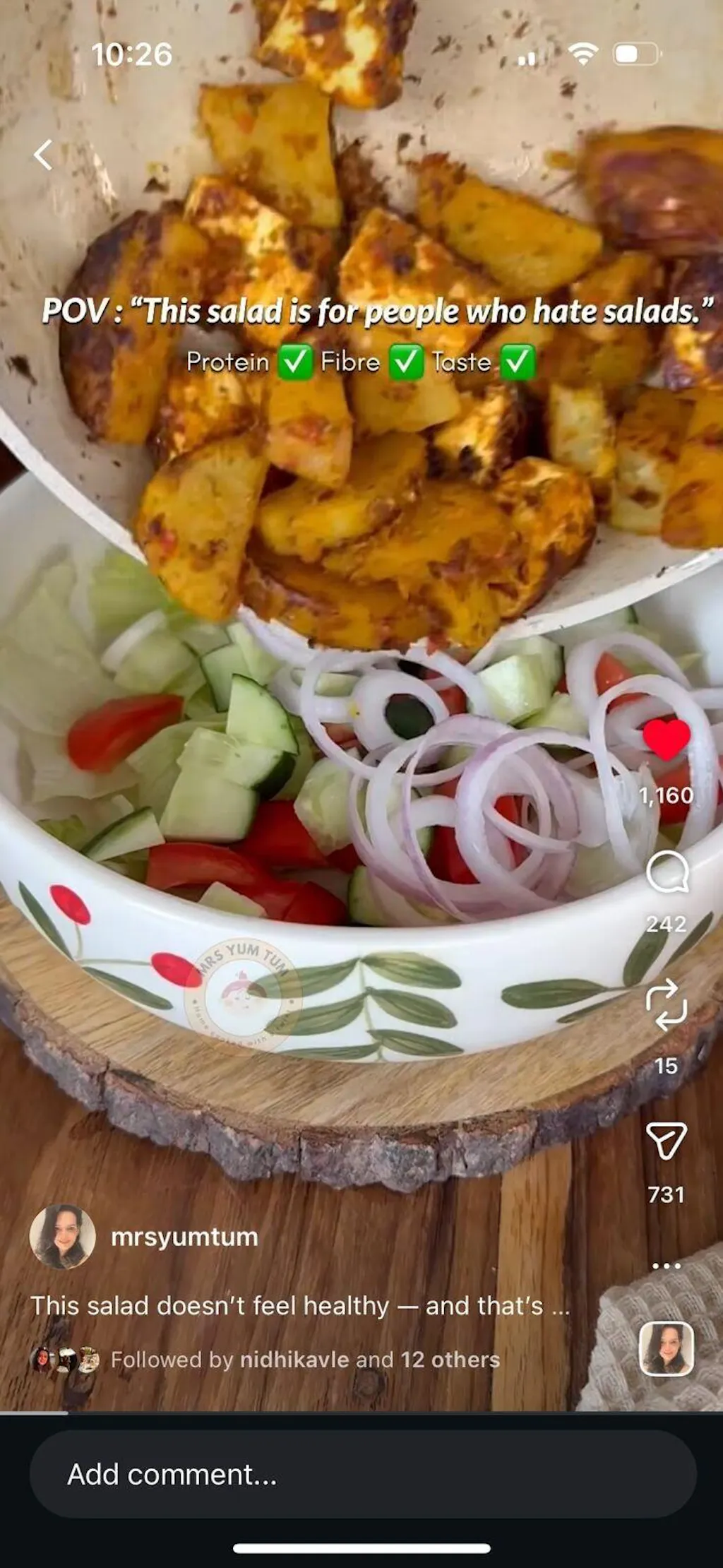Unlike the reel with the red heart
Viewport: 723px width, 1568px height.
(666, 740)
